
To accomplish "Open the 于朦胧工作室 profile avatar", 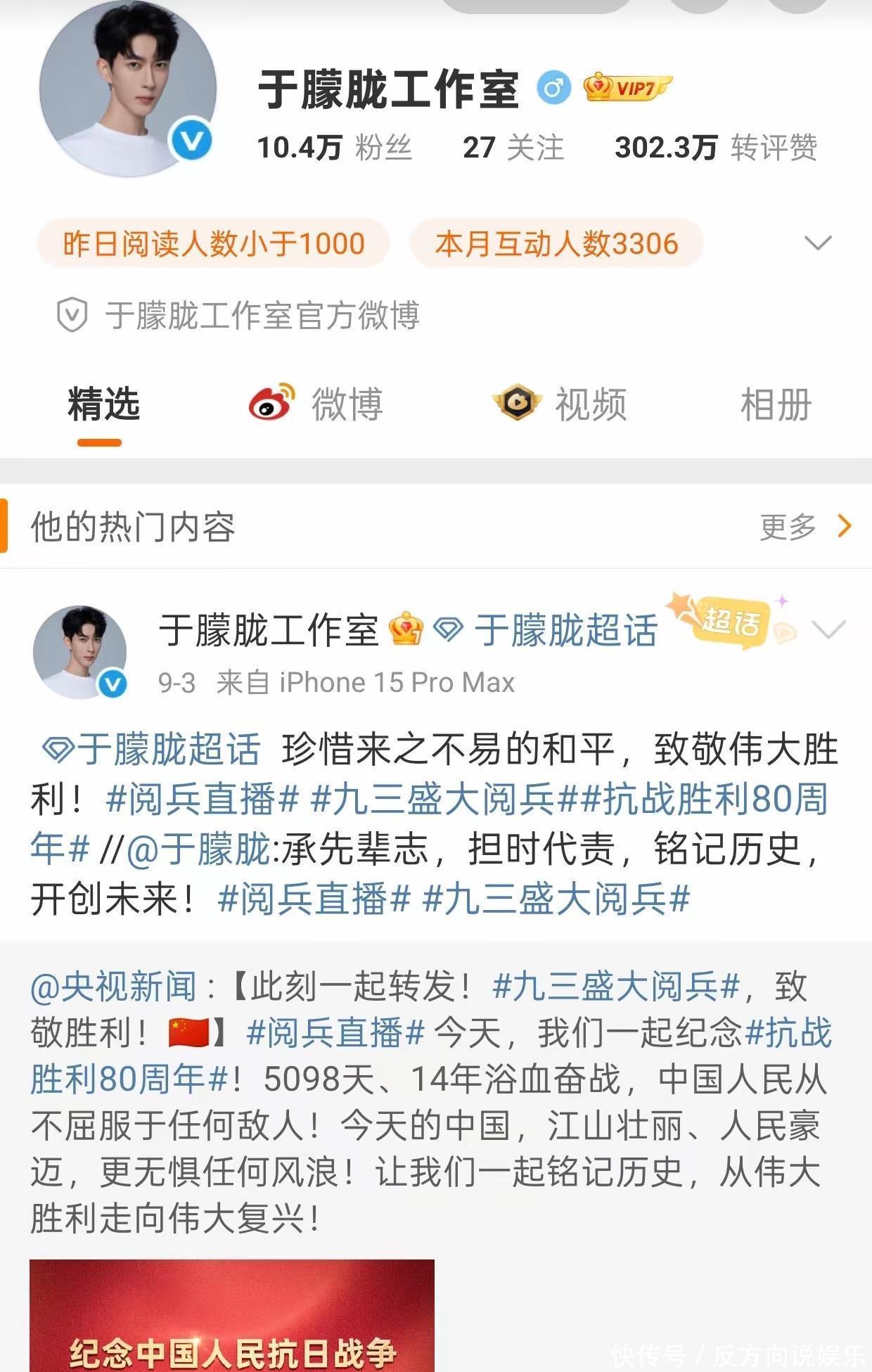I will pos(128,88).
